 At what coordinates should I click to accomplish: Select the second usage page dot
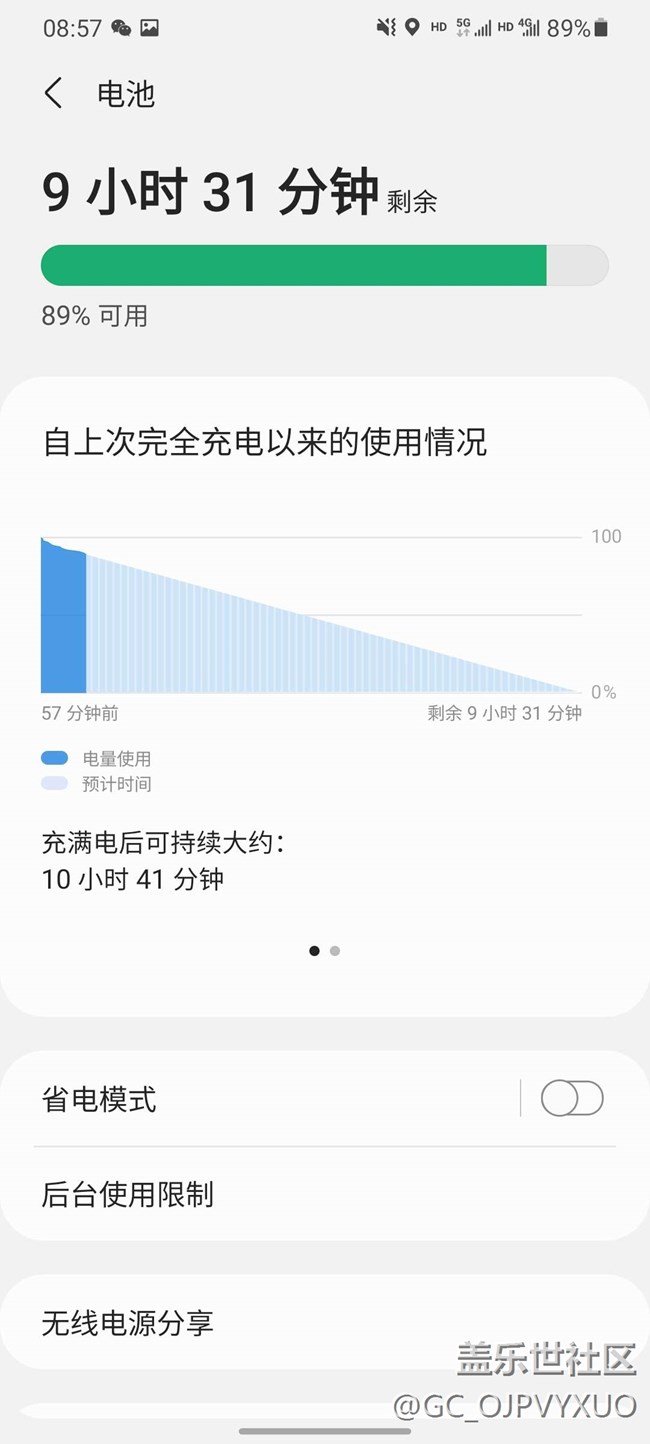(x=335, y=951)
